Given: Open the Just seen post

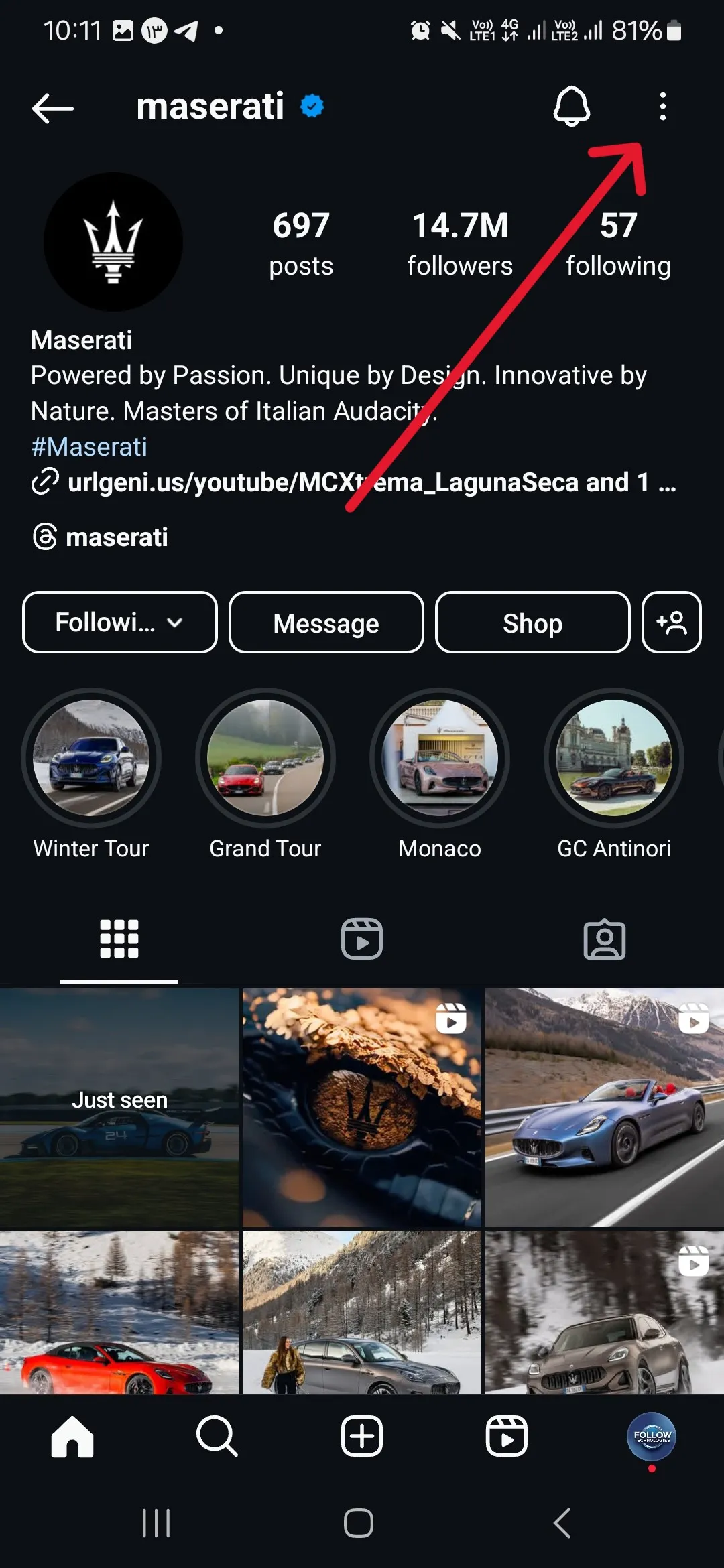Looking at the screenshot, I should pos(119,1107).
